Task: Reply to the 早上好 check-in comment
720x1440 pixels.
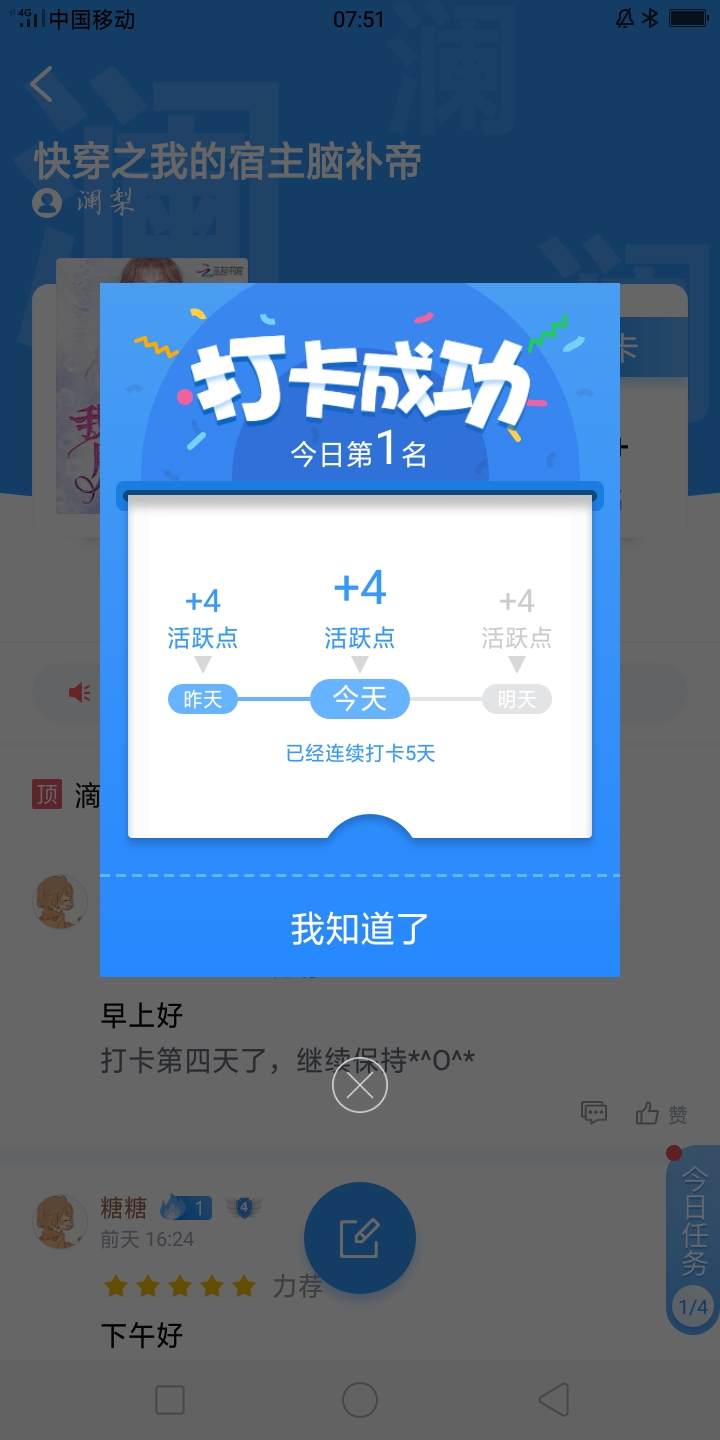Action: point(594,1113)
